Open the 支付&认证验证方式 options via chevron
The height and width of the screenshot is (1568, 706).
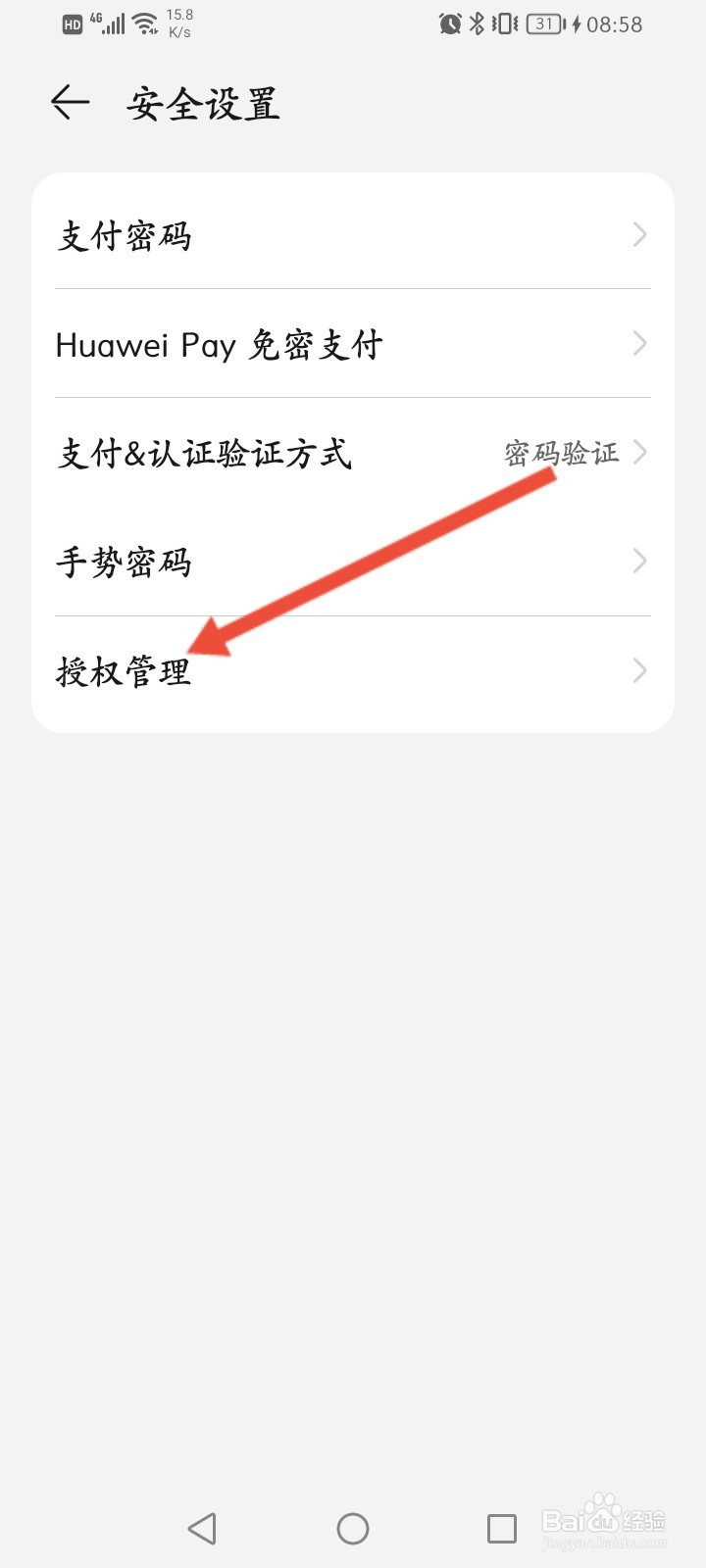[639, 453]
